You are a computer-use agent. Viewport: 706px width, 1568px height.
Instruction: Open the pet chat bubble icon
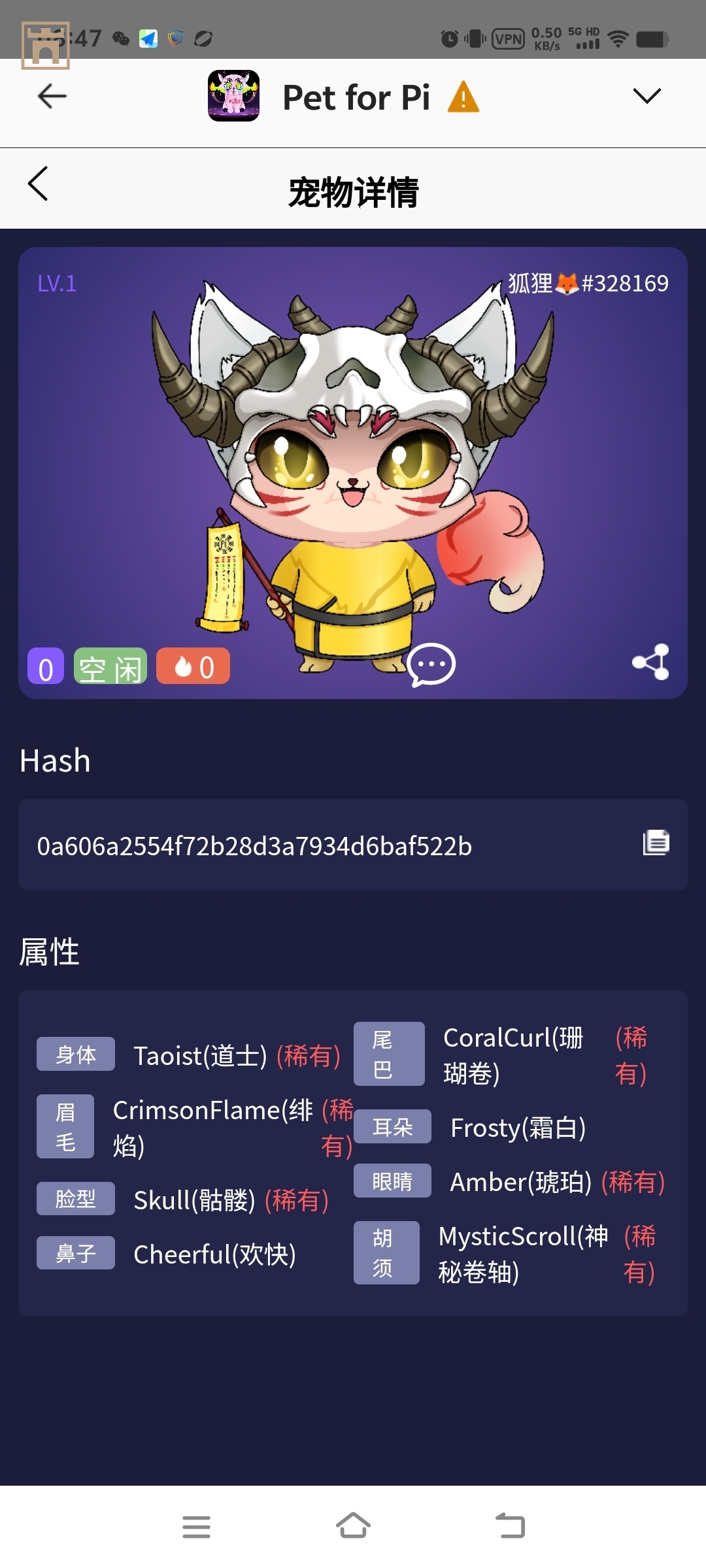[431, 665]
